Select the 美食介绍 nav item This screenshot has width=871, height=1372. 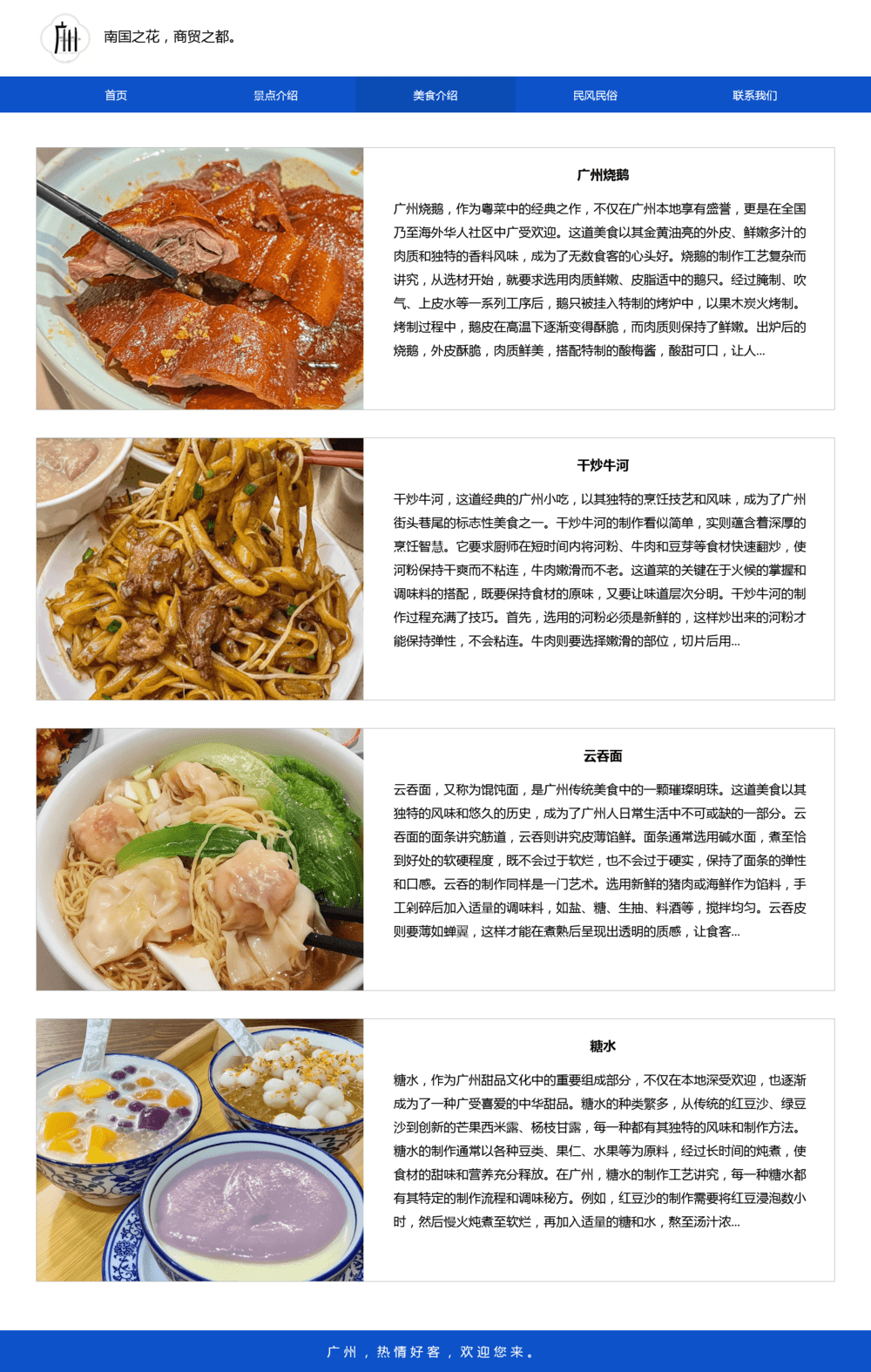[435, 95]
